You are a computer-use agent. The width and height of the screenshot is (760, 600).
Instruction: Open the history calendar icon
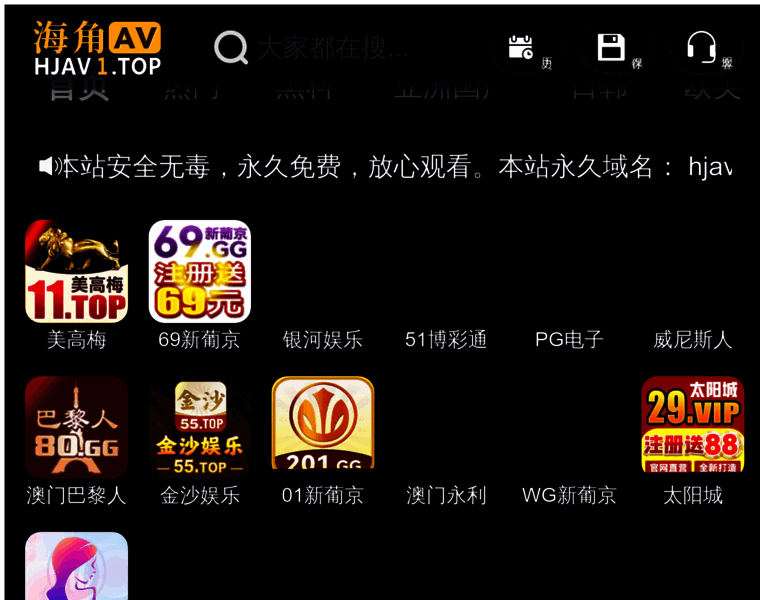click(520, 47)
